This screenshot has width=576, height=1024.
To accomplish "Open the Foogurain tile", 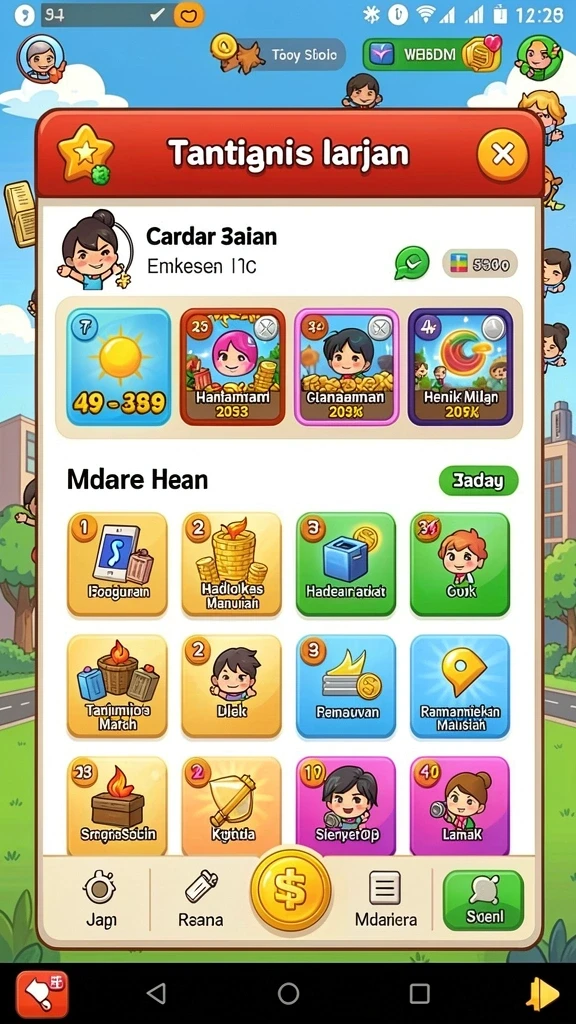I will (x=118, y=564).
